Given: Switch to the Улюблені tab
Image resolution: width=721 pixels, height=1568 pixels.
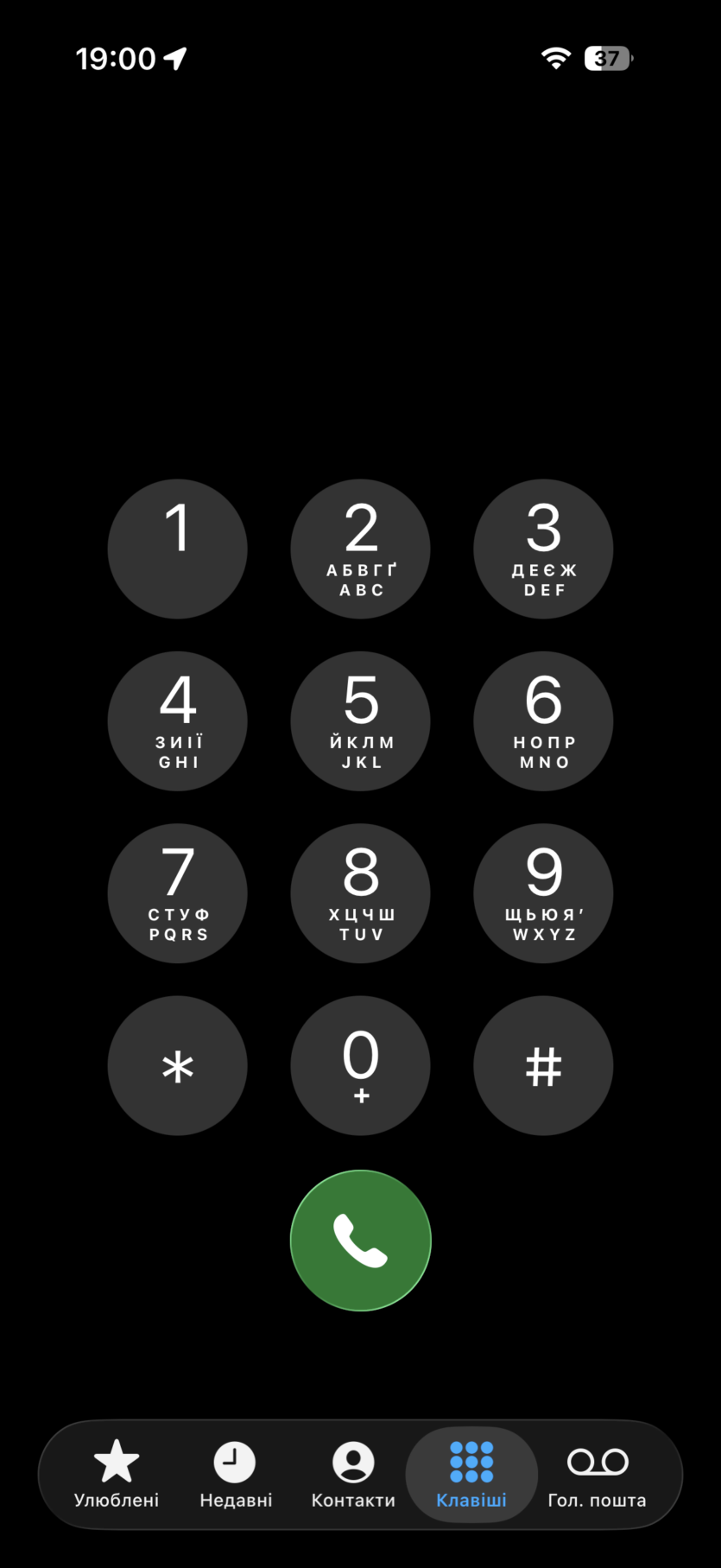Looking at the screenshot, I should click(117, 1474).
